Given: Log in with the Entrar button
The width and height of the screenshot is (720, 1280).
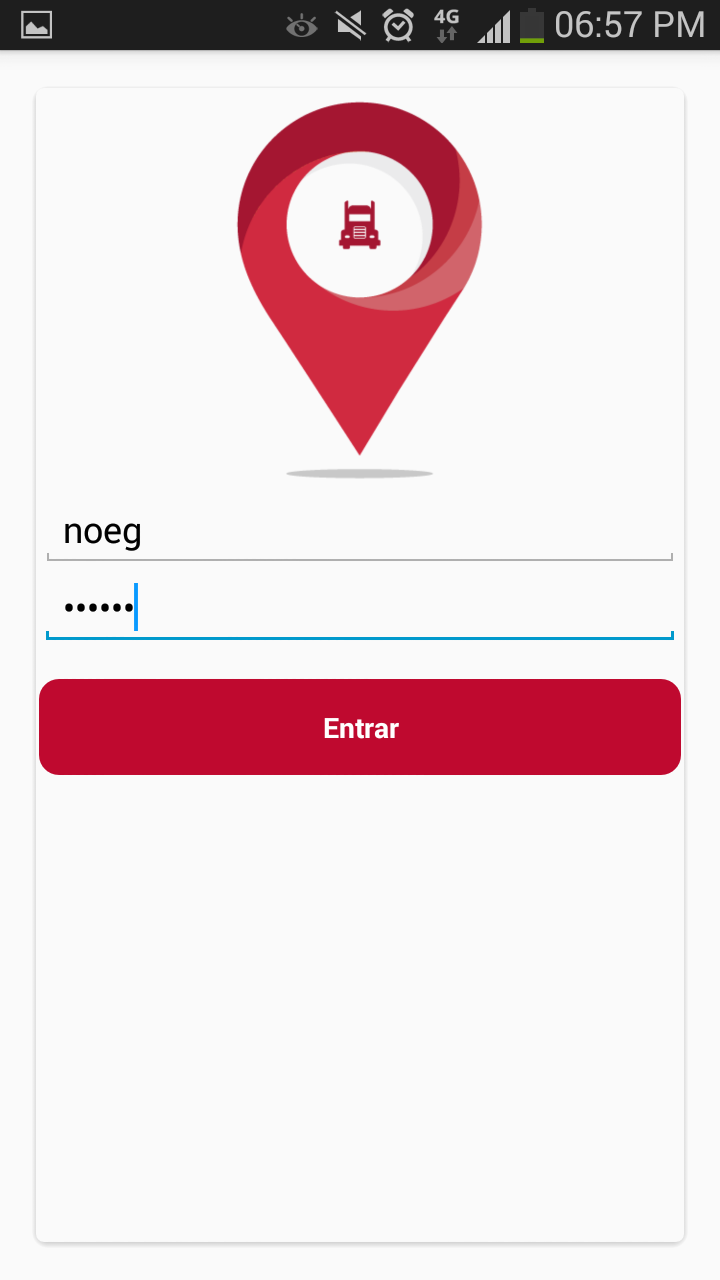Looking at the screenshot, I should click(x=360, y=727).
